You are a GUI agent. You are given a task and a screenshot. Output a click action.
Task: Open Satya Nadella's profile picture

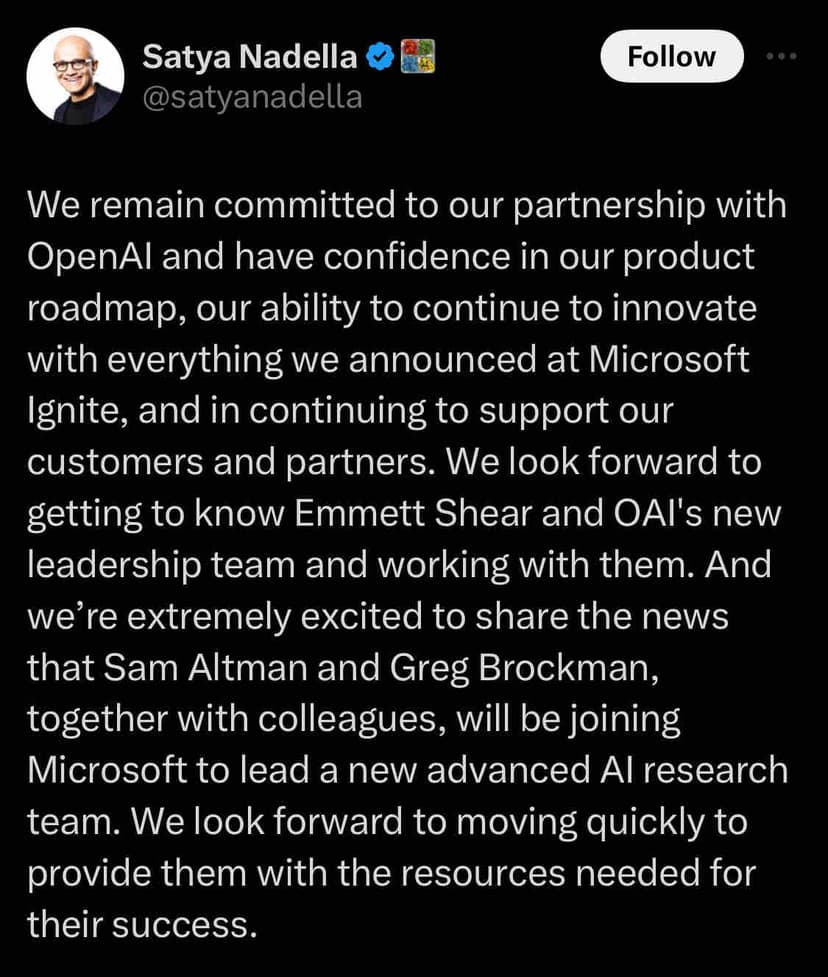pyautogui.click(x=75, y=76)
